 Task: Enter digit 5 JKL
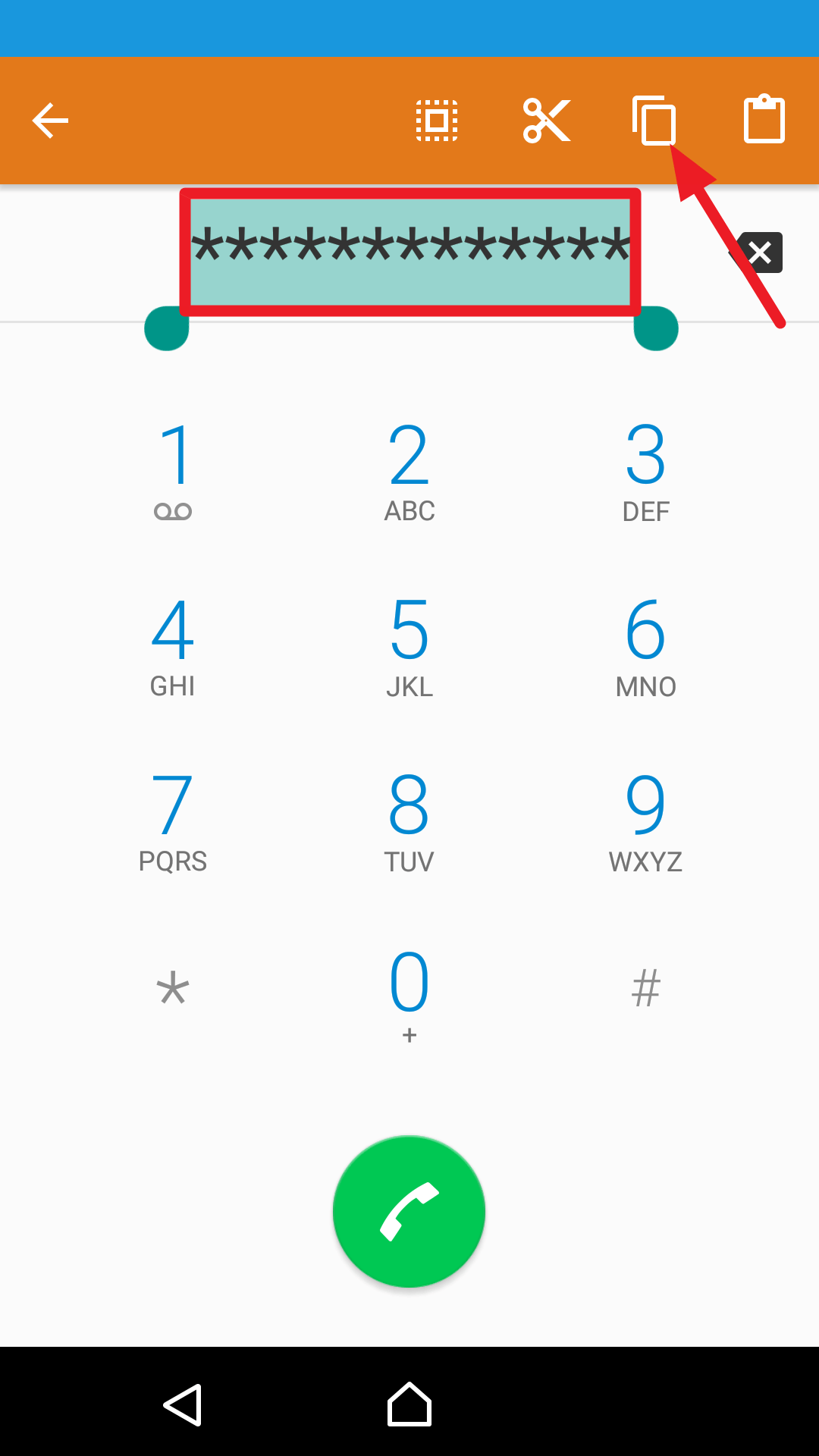pos(409,646)
